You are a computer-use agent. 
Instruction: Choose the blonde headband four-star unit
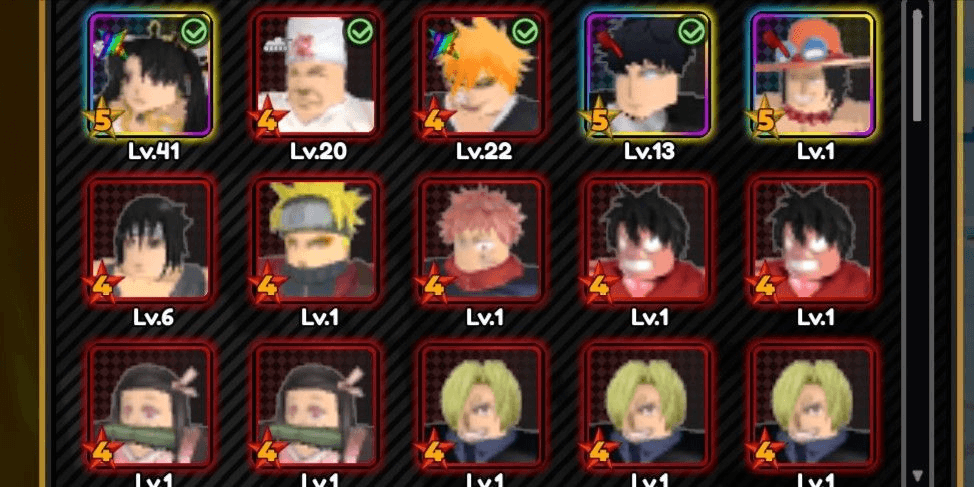(316, 240)
